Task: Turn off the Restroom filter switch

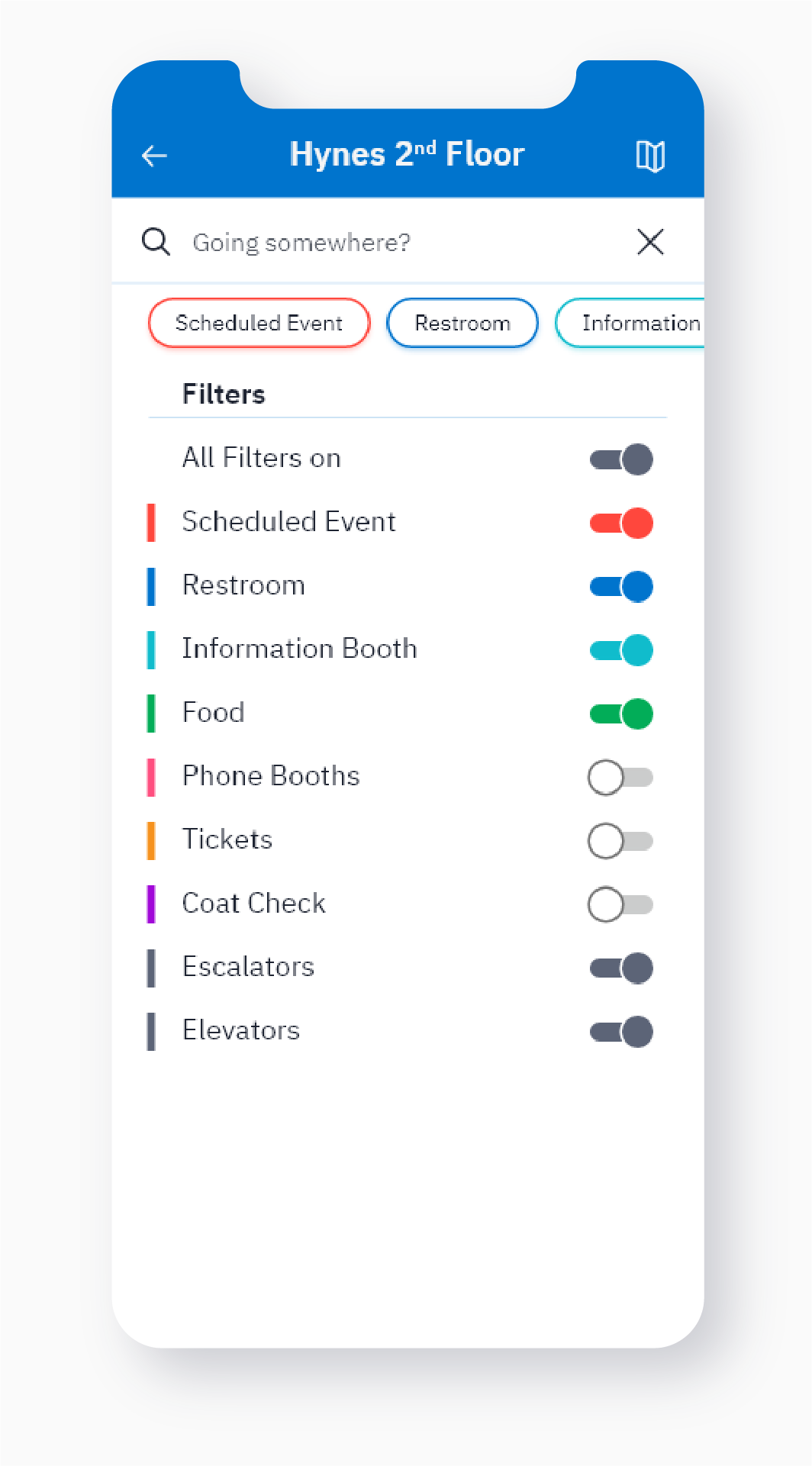Action: (621, 587)
